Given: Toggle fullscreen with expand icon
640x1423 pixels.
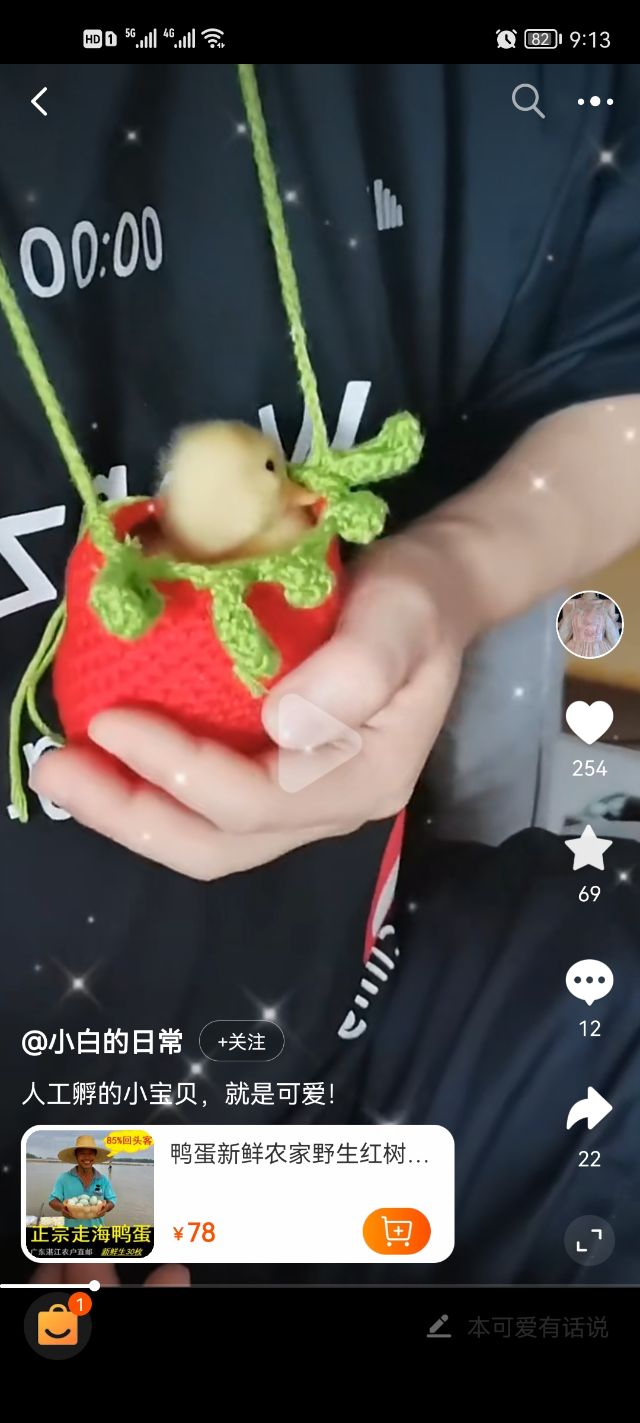Looking at the screenshot, I should (589, 1241).
